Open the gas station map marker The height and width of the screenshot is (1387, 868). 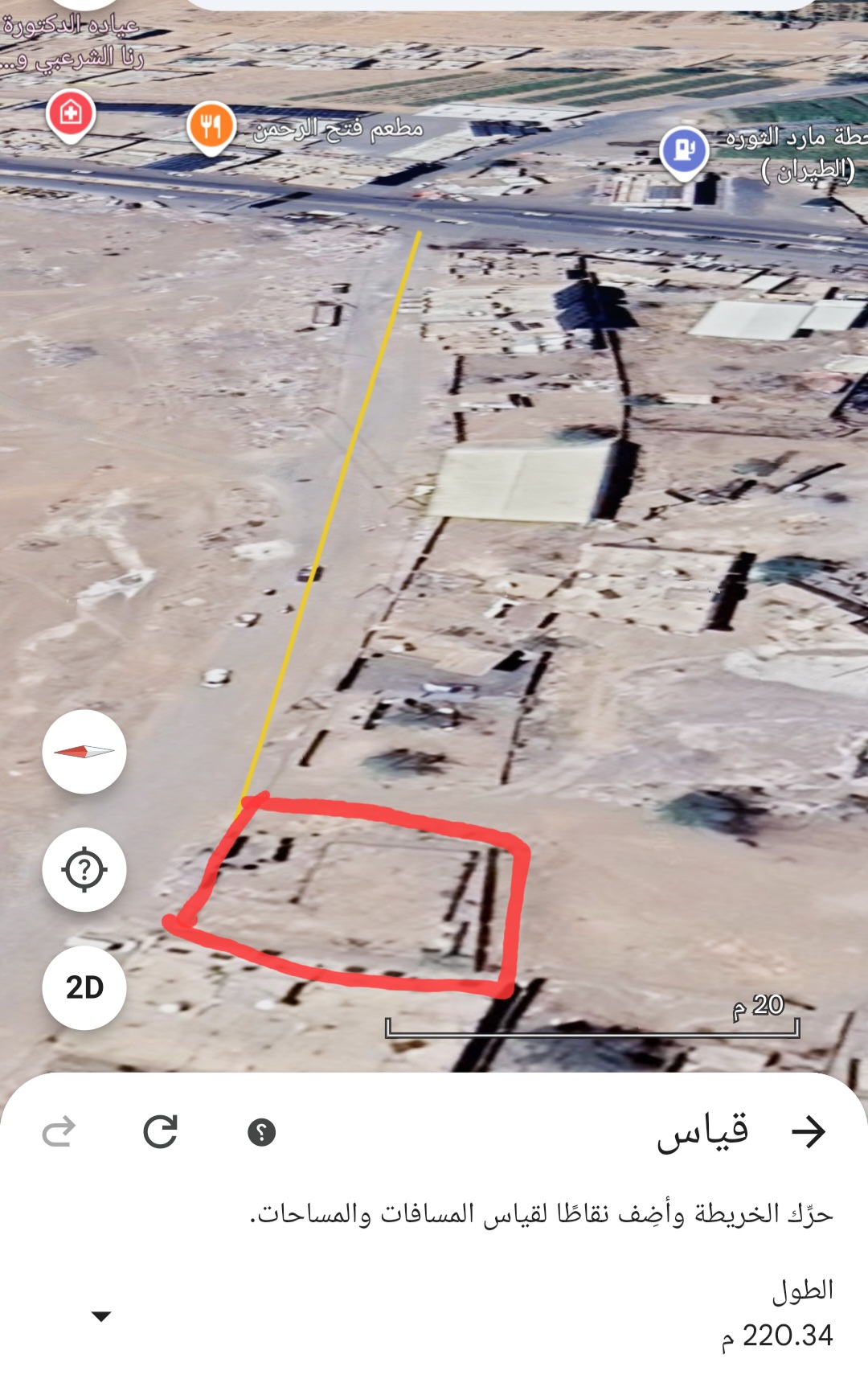684,150
